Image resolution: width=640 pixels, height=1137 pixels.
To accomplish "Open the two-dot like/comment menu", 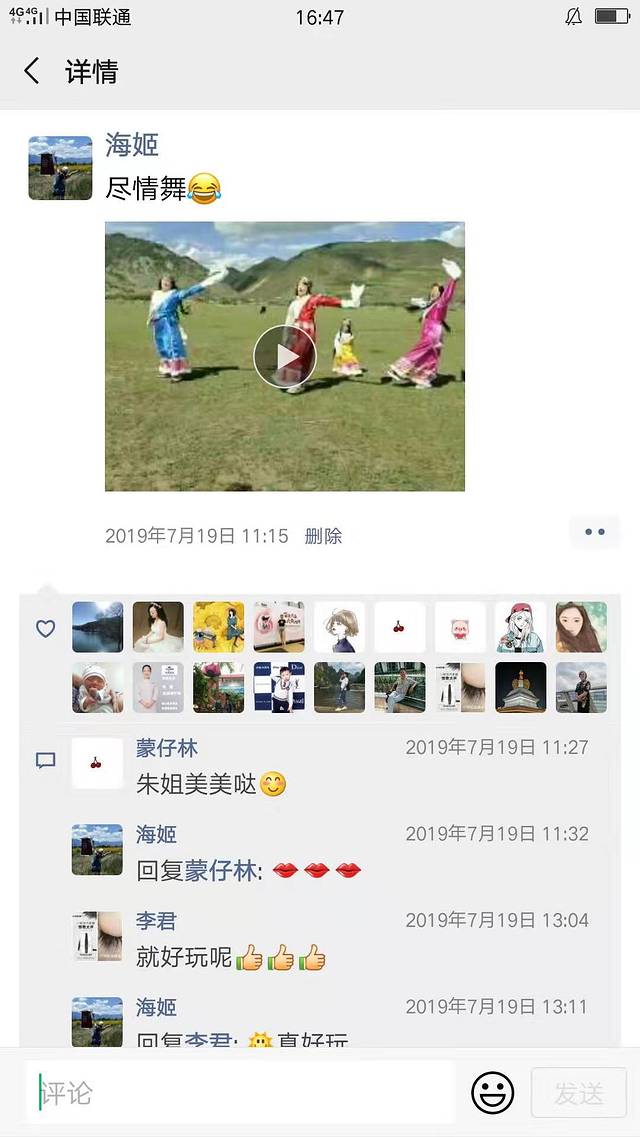I will pyautogui.click(x=595, y=532).
